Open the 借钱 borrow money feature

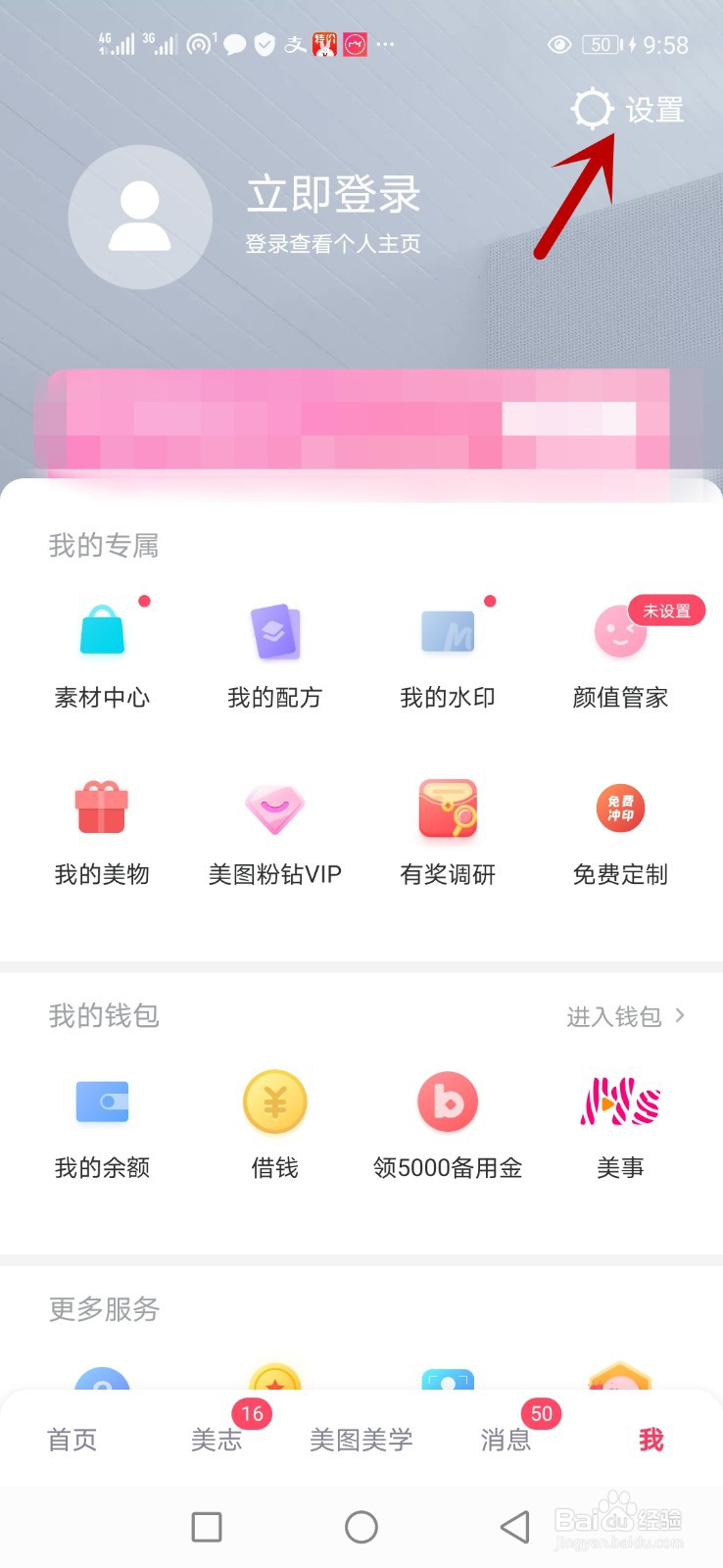pyautogui.click(x=275, y=1117)
